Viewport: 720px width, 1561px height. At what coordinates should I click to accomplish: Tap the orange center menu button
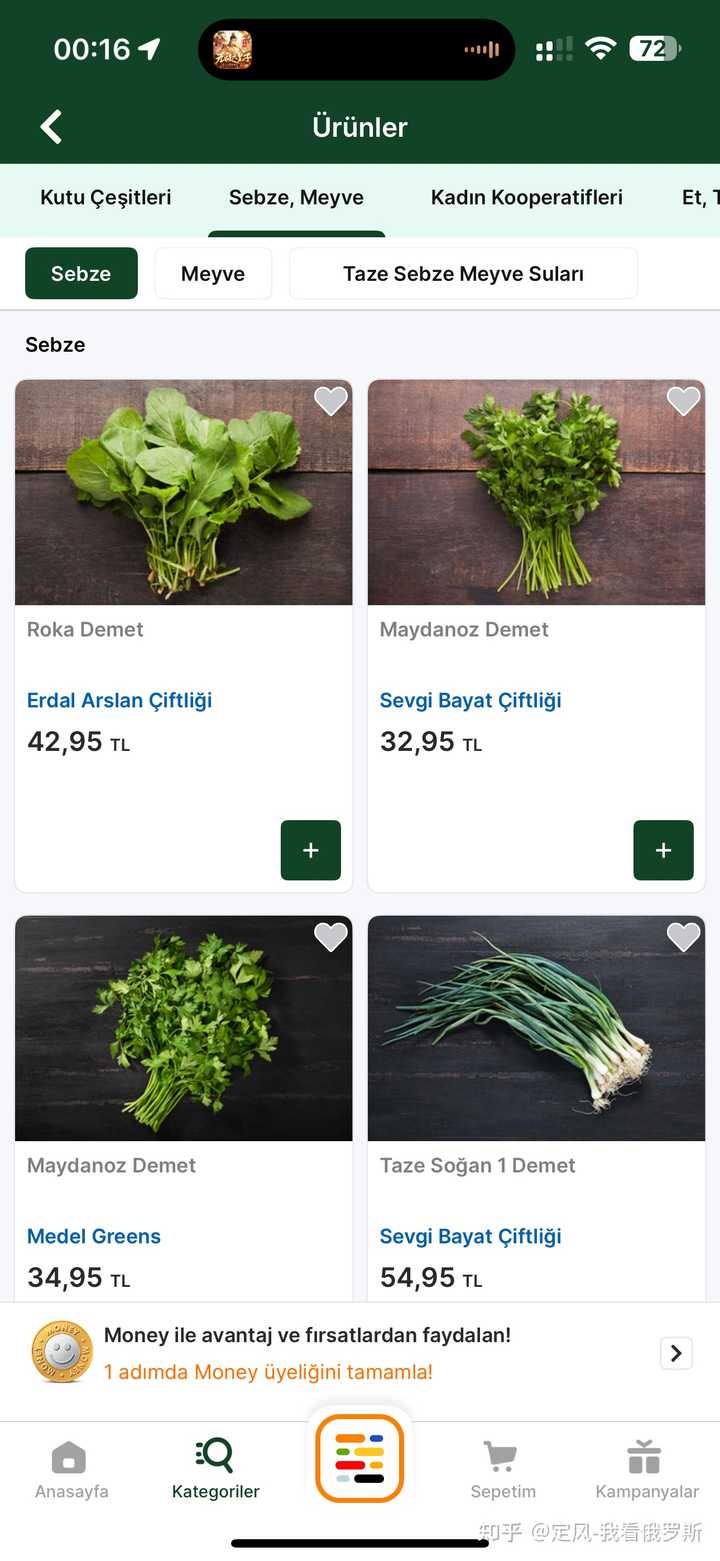360,1458
